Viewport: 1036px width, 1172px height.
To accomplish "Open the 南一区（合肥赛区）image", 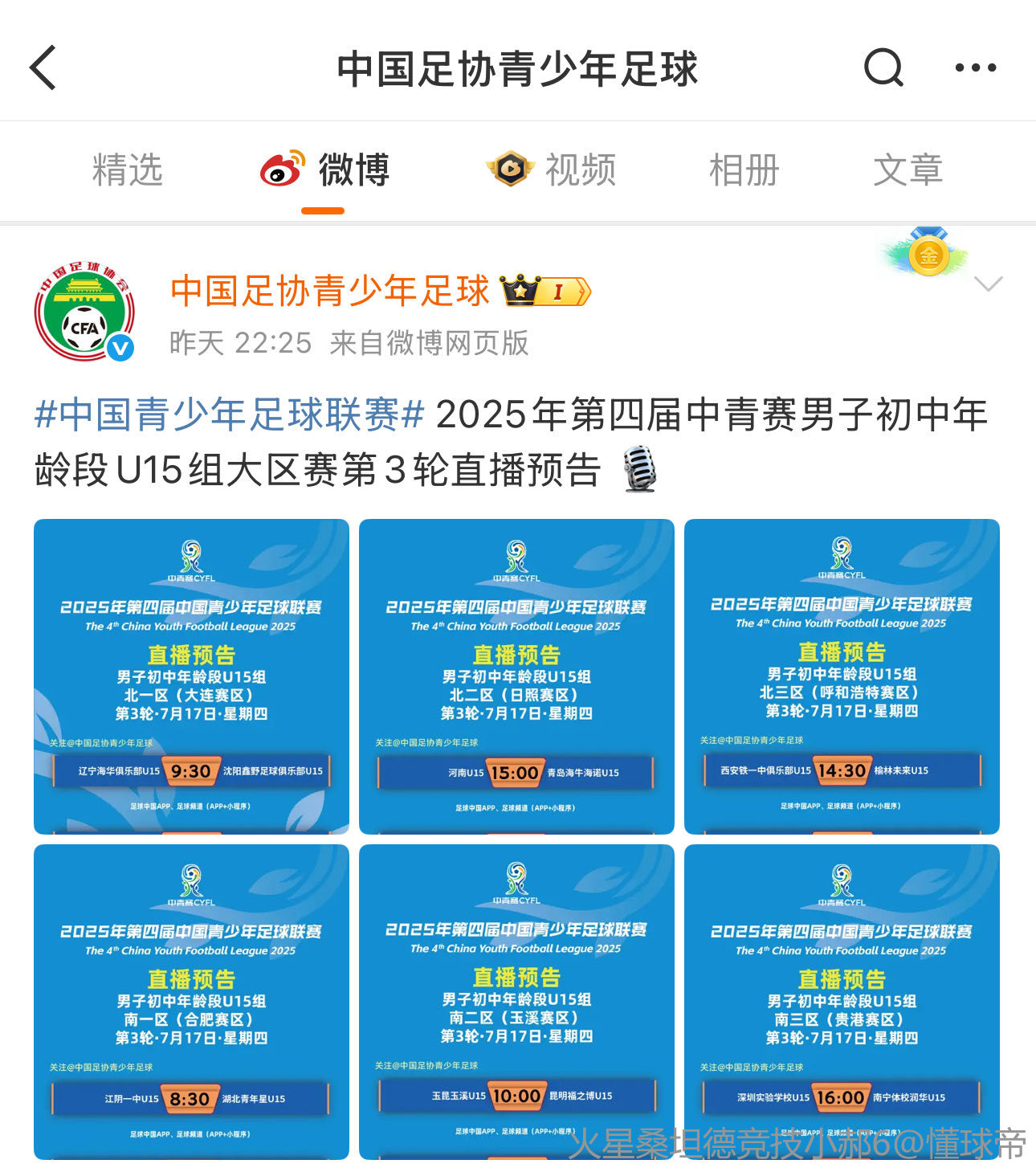I will coord(191,1002).
